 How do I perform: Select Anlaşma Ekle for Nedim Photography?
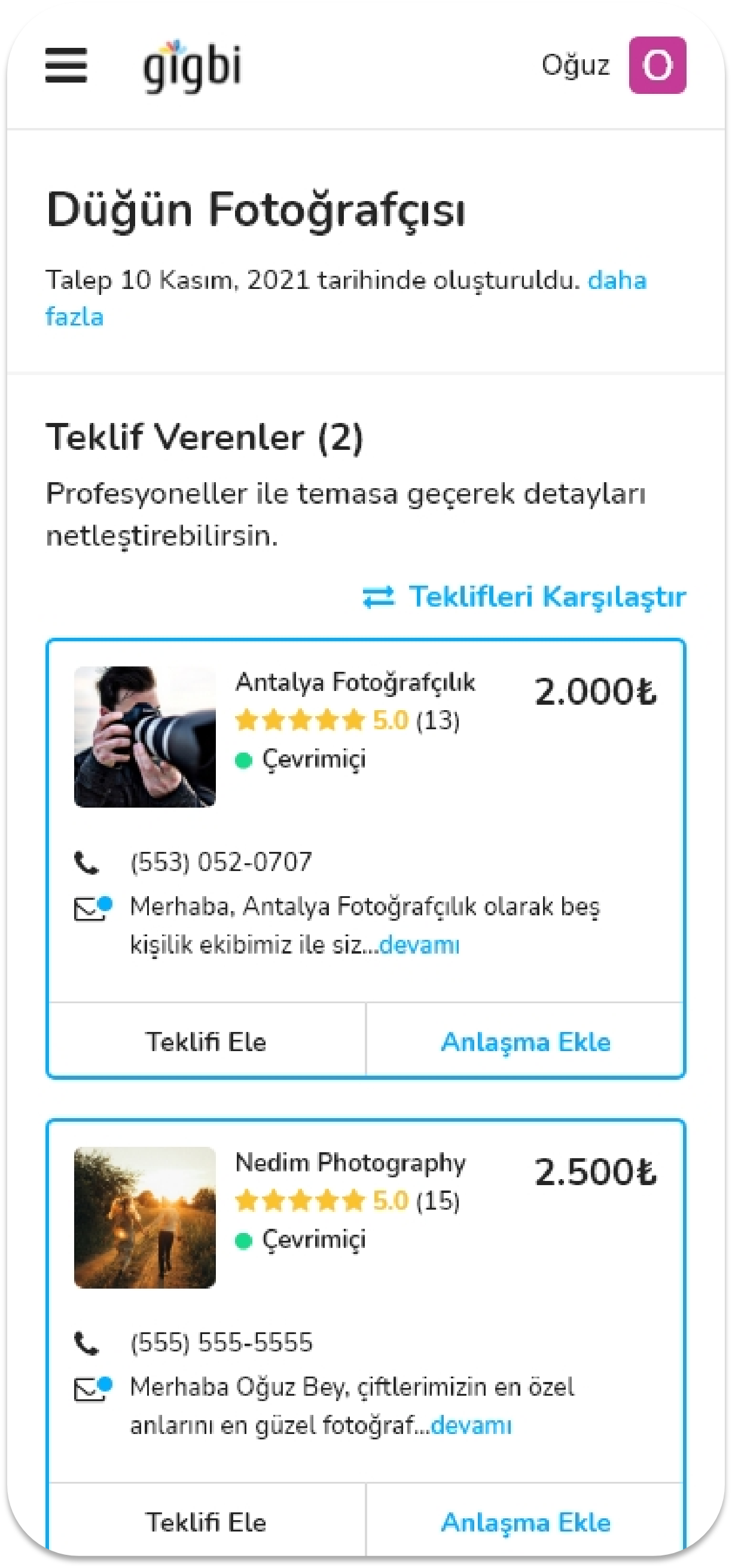pos(525,1522)
